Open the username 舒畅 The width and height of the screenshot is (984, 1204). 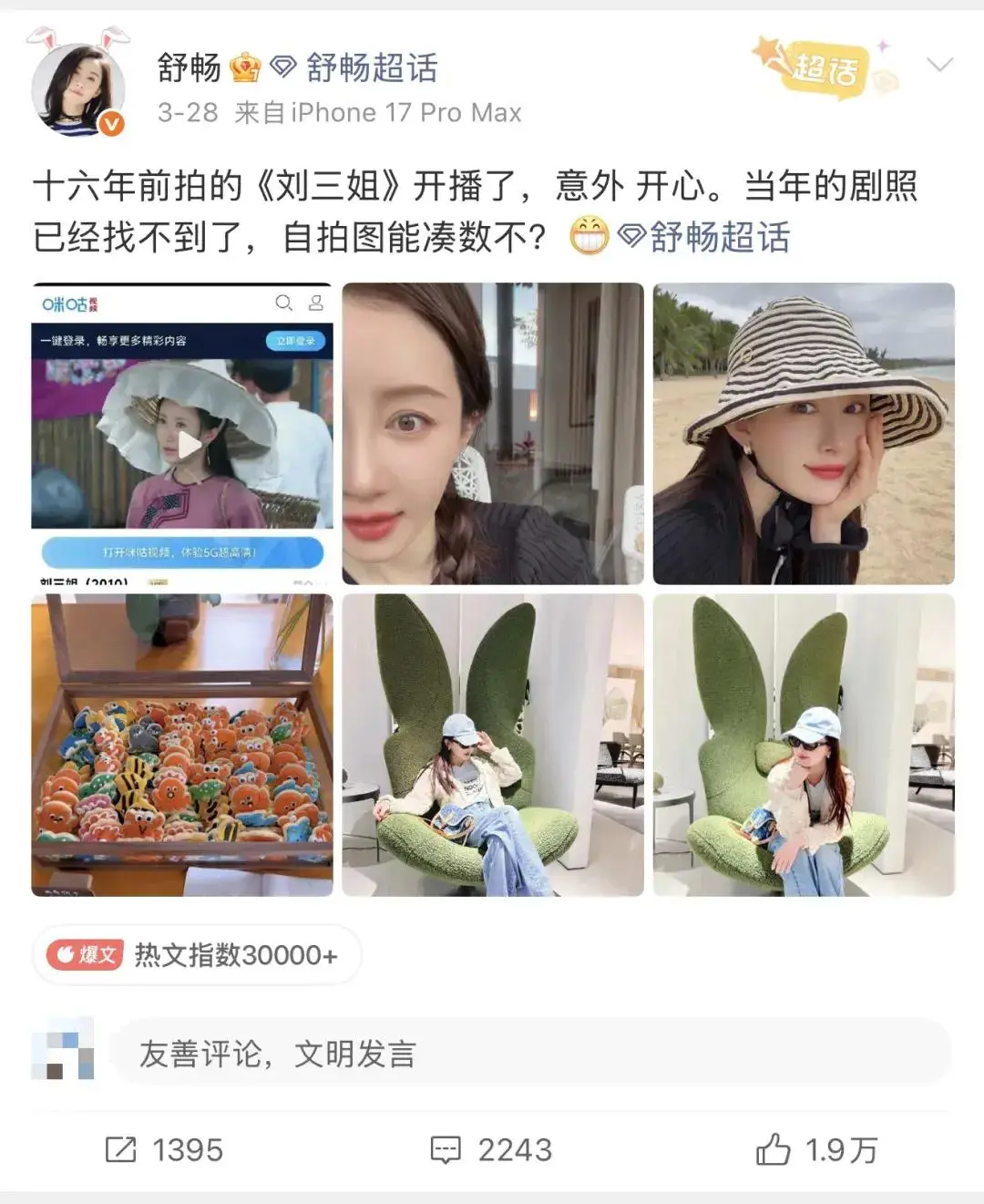[x=190, y=67]
